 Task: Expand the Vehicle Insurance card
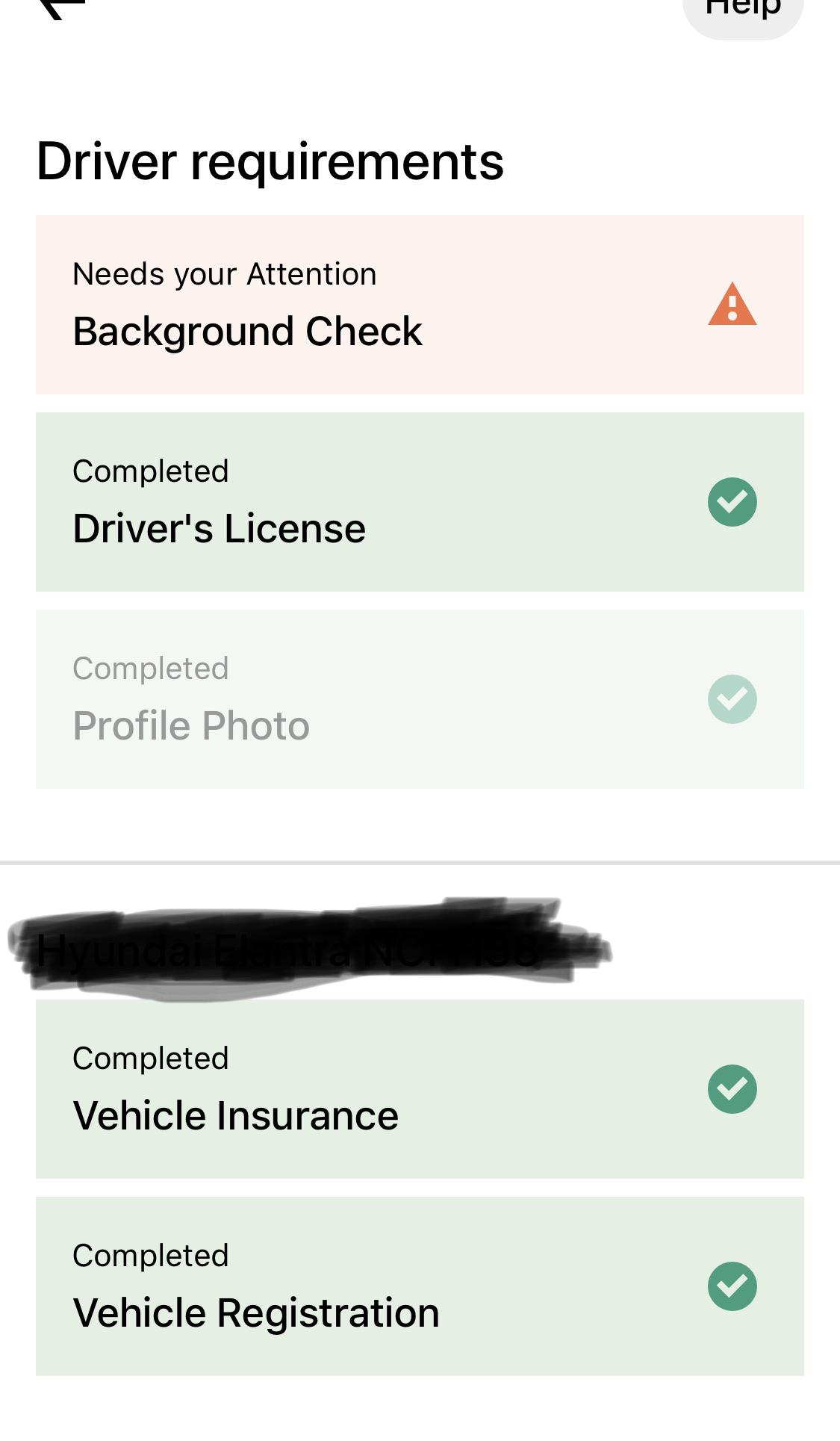pos(420,1088)
